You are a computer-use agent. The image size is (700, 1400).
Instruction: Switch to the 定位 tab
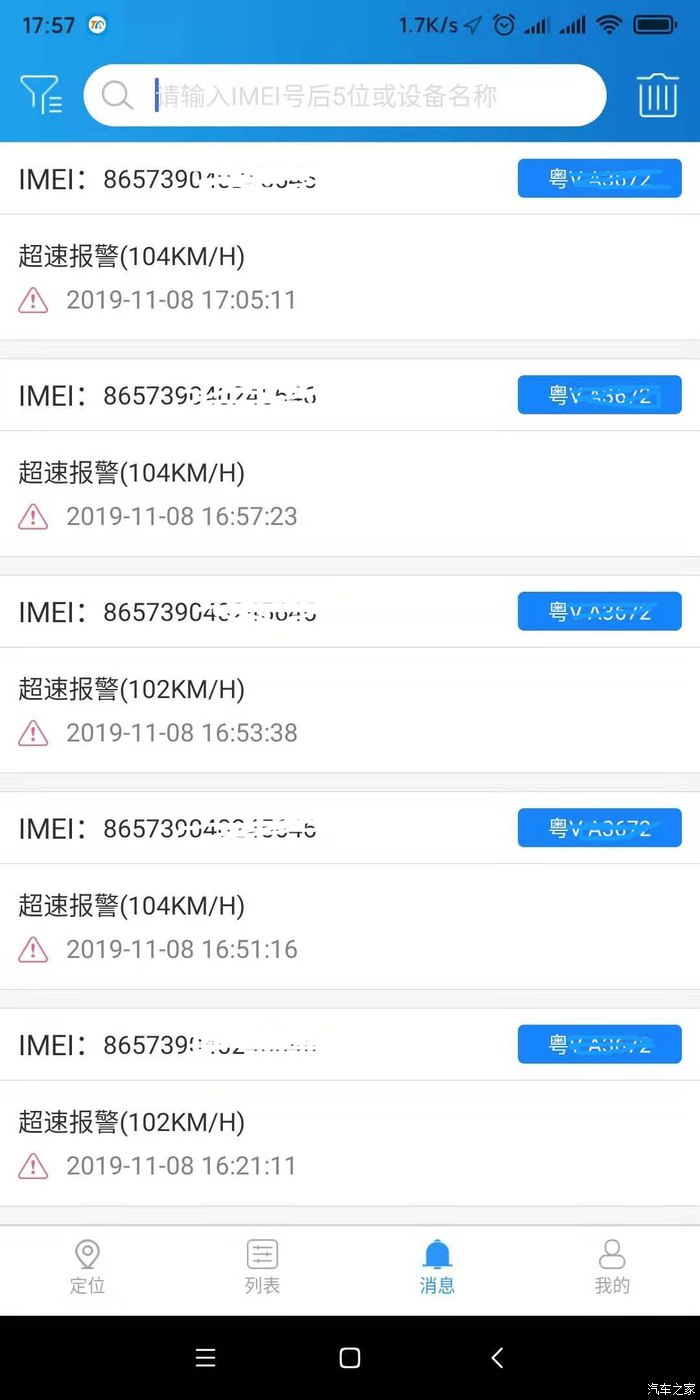tap(87, 1268)
